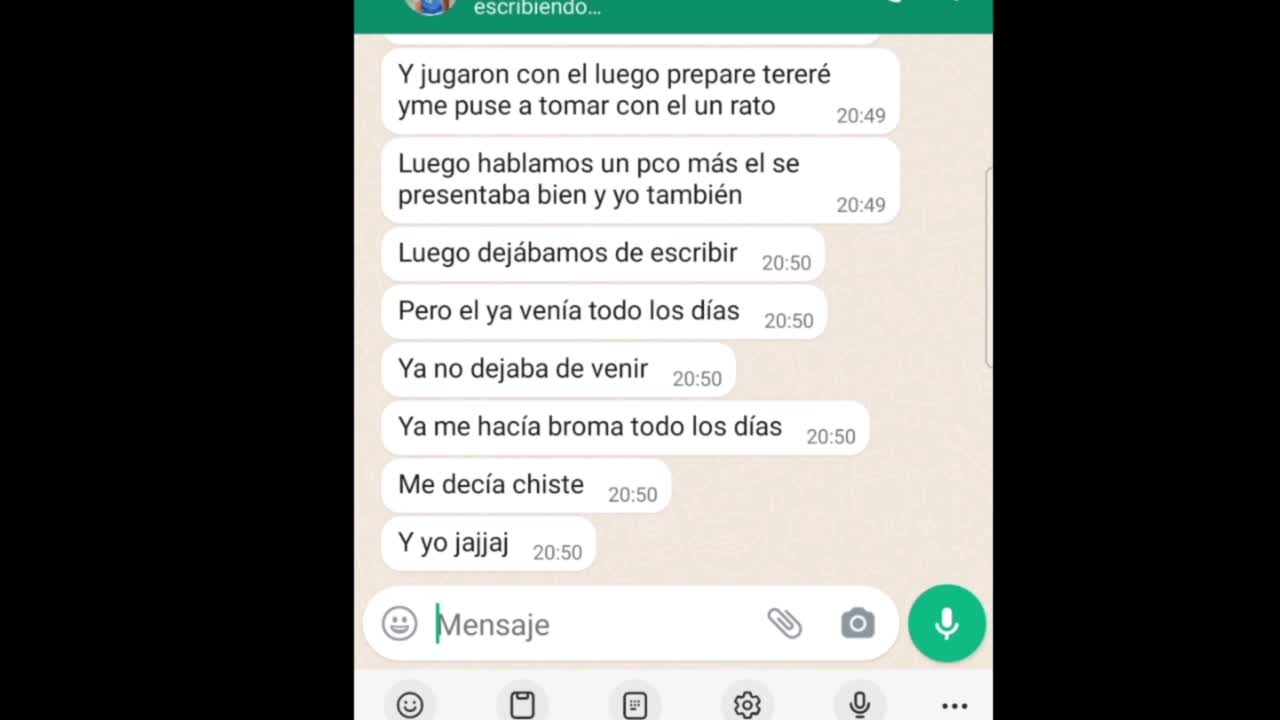Start keyboard voice input microphone
This screenshot has width=1280, height=720.
point(859,705)
